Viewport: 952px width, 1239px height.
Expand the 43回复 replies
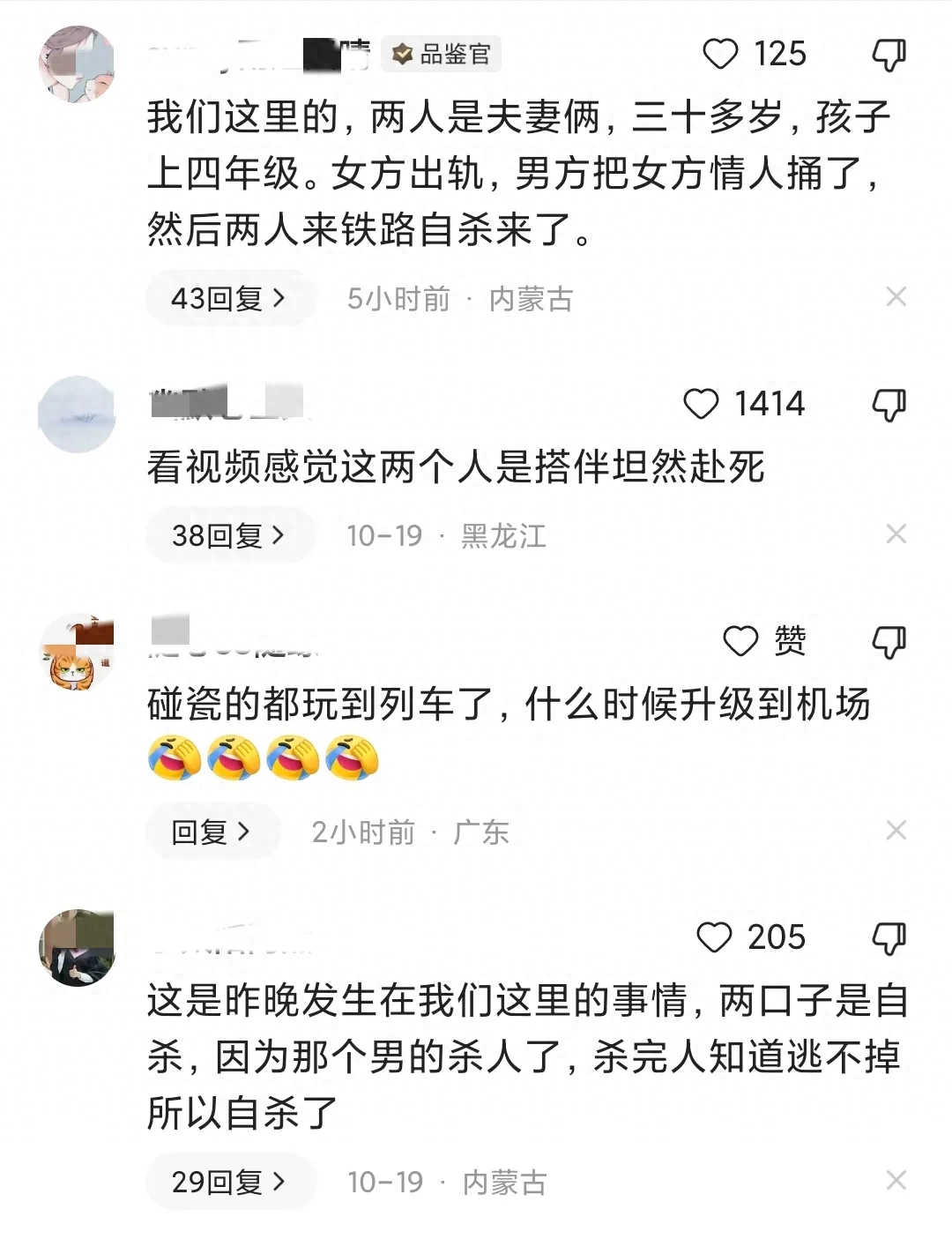[228, 298]
